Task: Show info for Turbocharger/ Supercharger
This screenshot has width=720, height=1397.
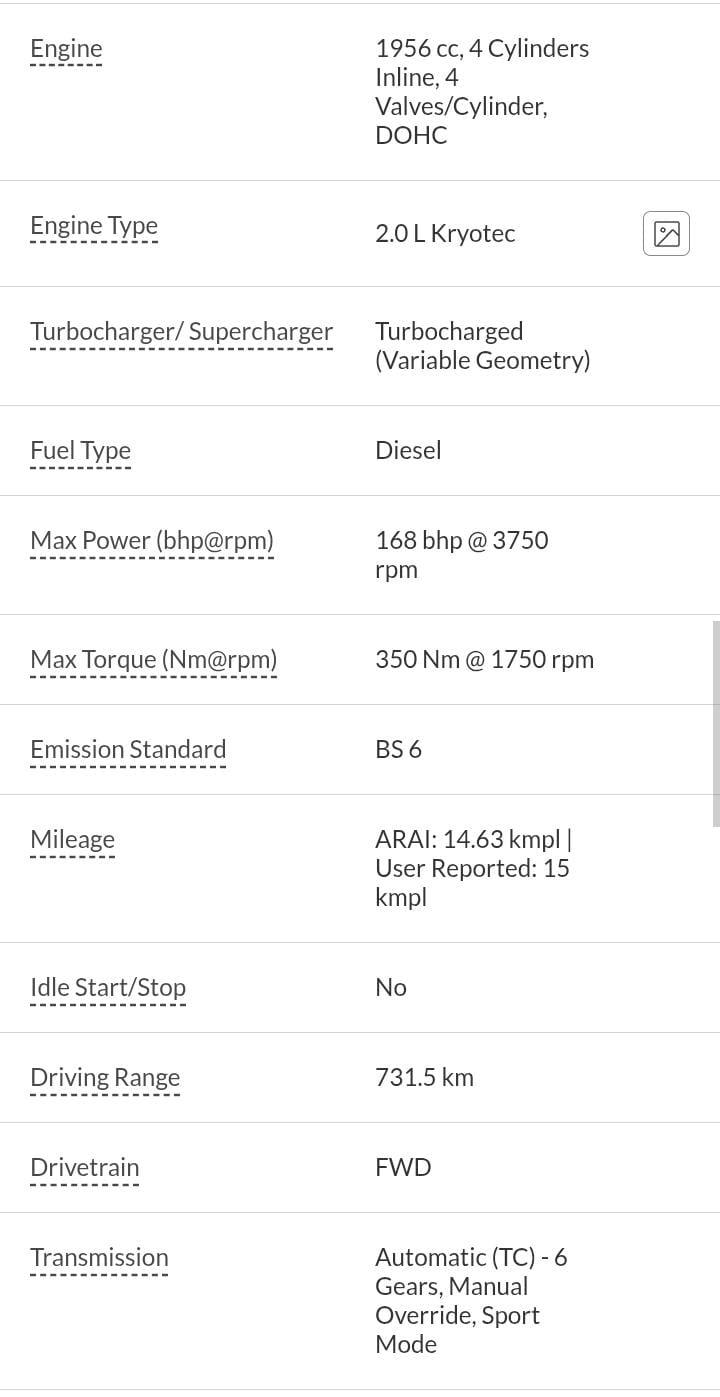Action: pos(181,332)
